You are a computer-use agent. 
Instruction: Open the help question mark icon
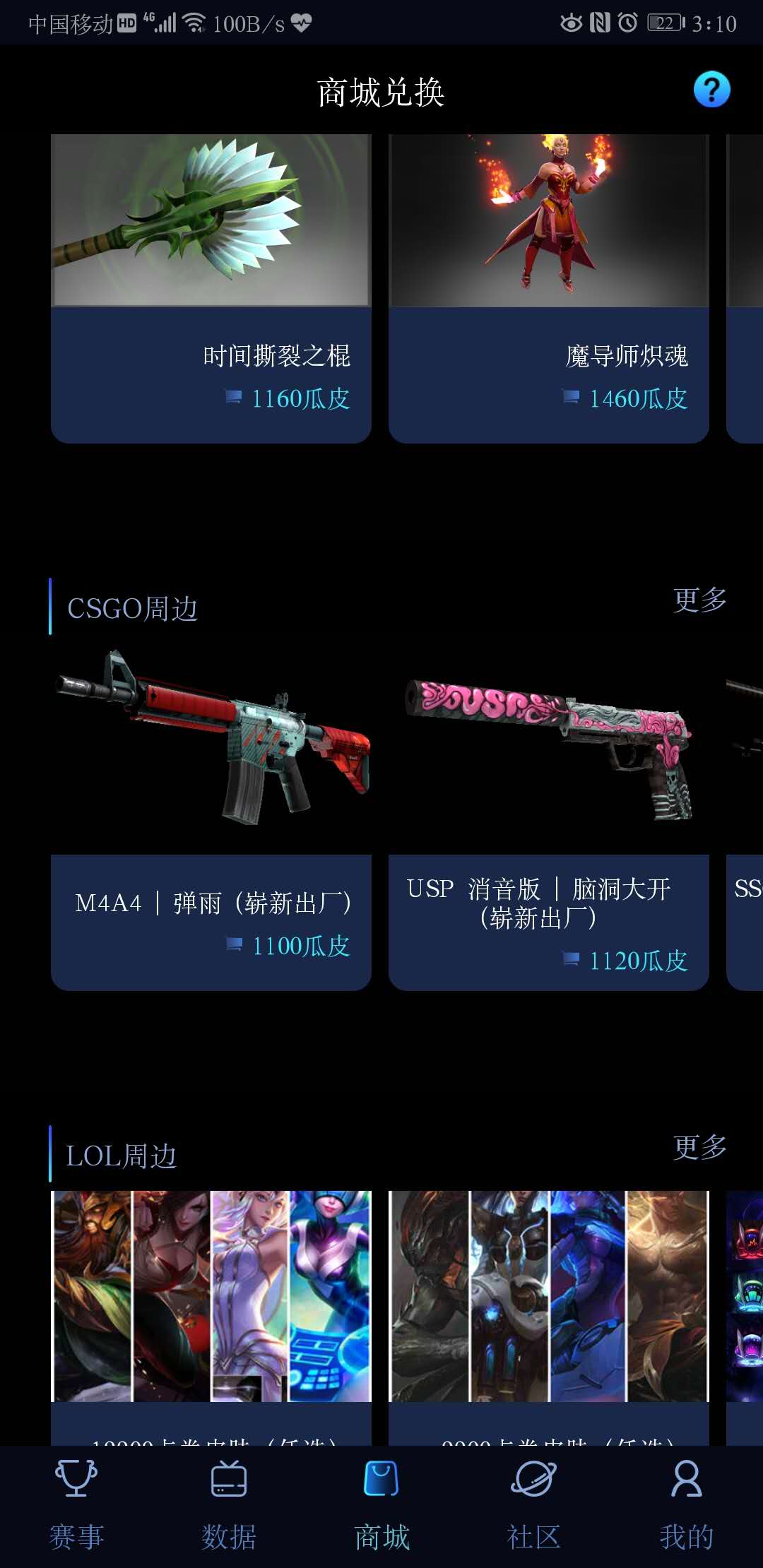(711, 90)
